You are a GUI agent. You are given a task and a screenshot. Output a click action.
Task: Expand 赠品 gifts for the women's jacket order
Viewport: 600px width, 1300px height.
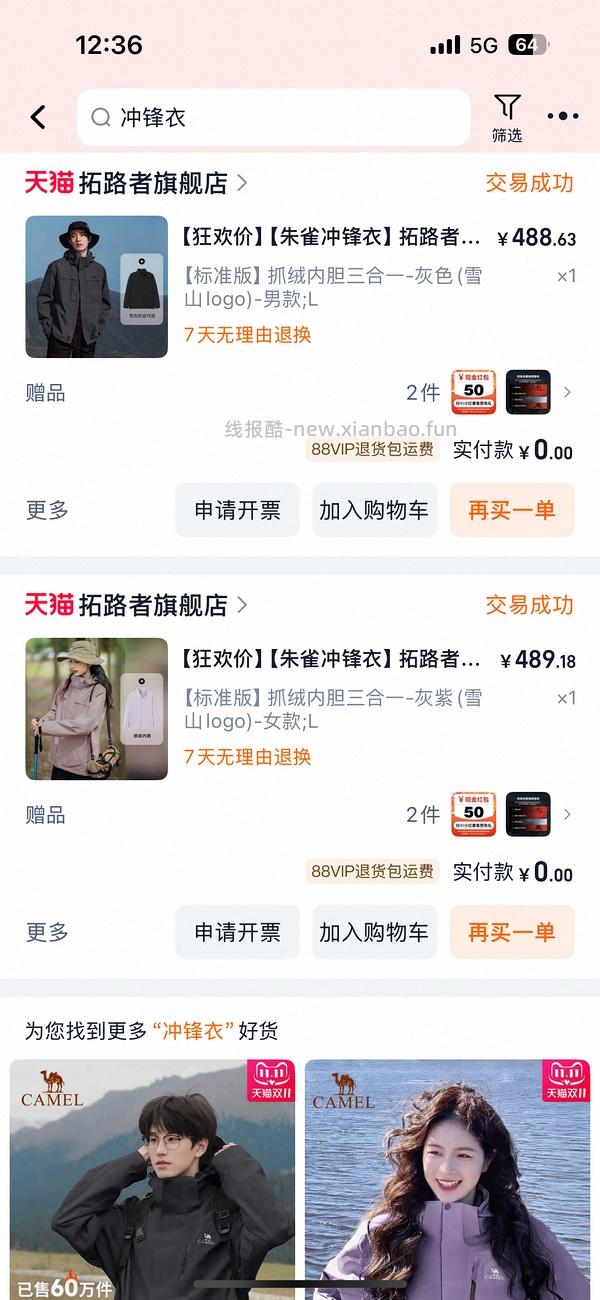(x=567, y=814)
